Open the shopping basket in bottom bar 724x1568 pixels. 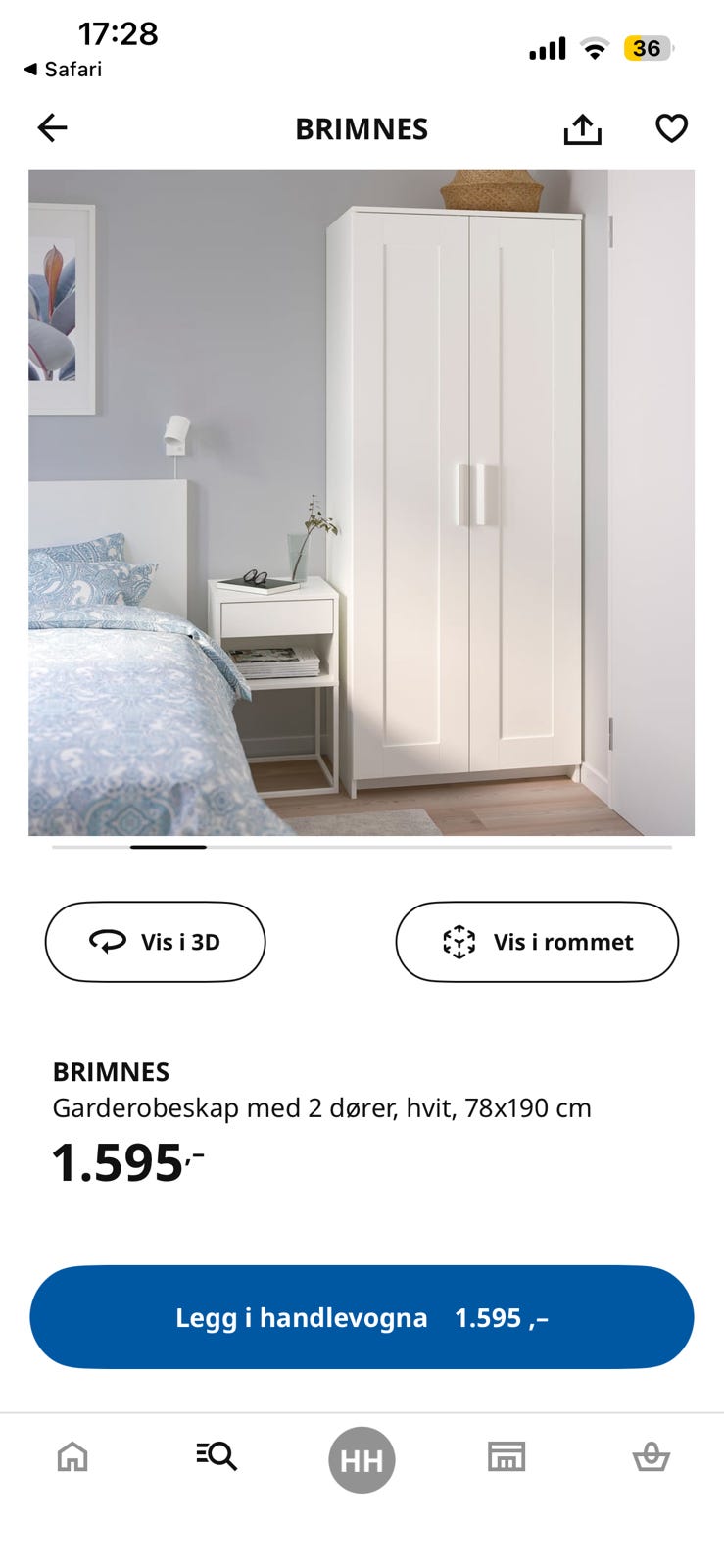pyautogui.click(x=651, y=1457)
